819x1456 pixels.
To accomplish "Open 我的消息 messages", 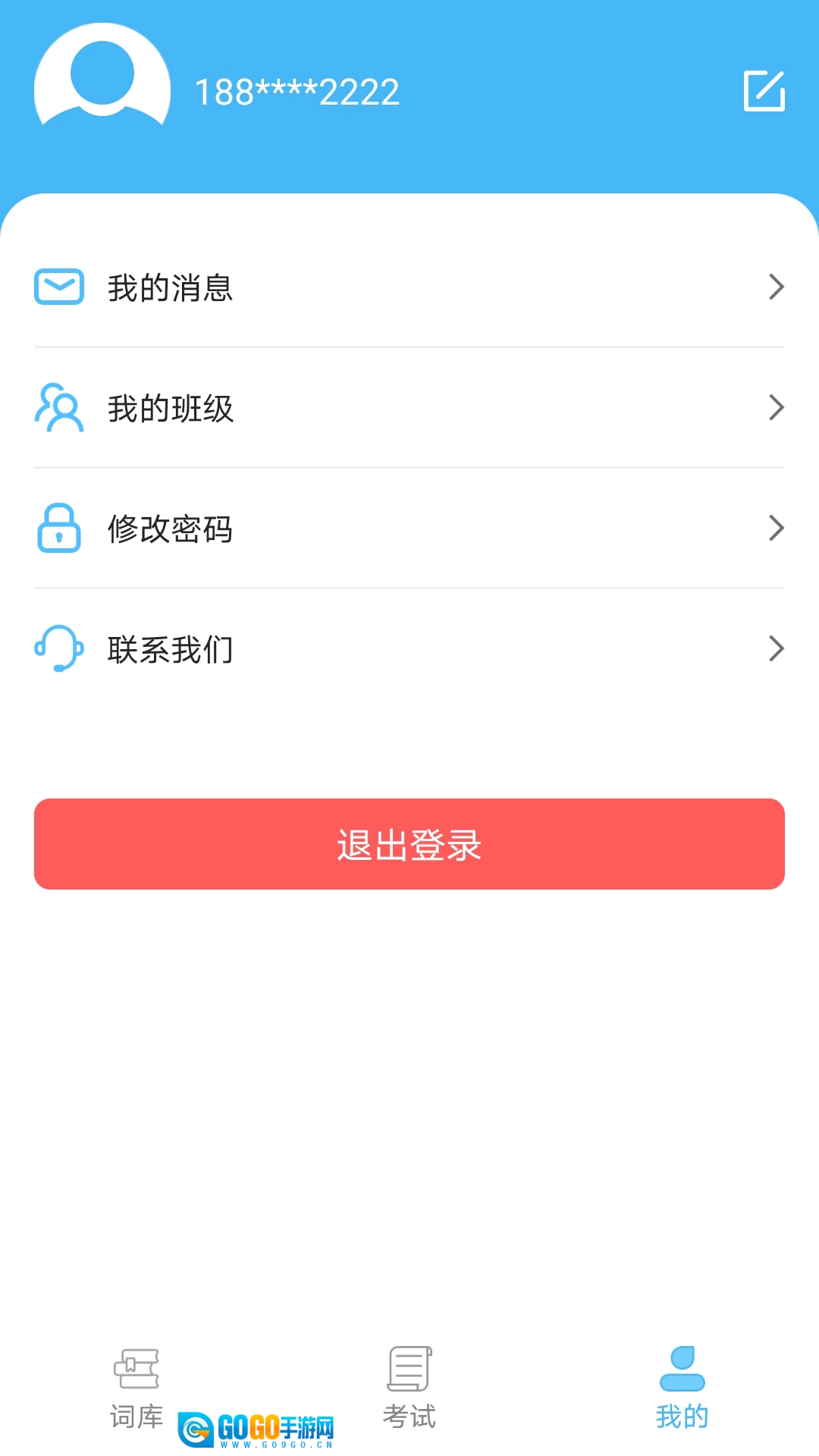I will (x=409, y=287).
